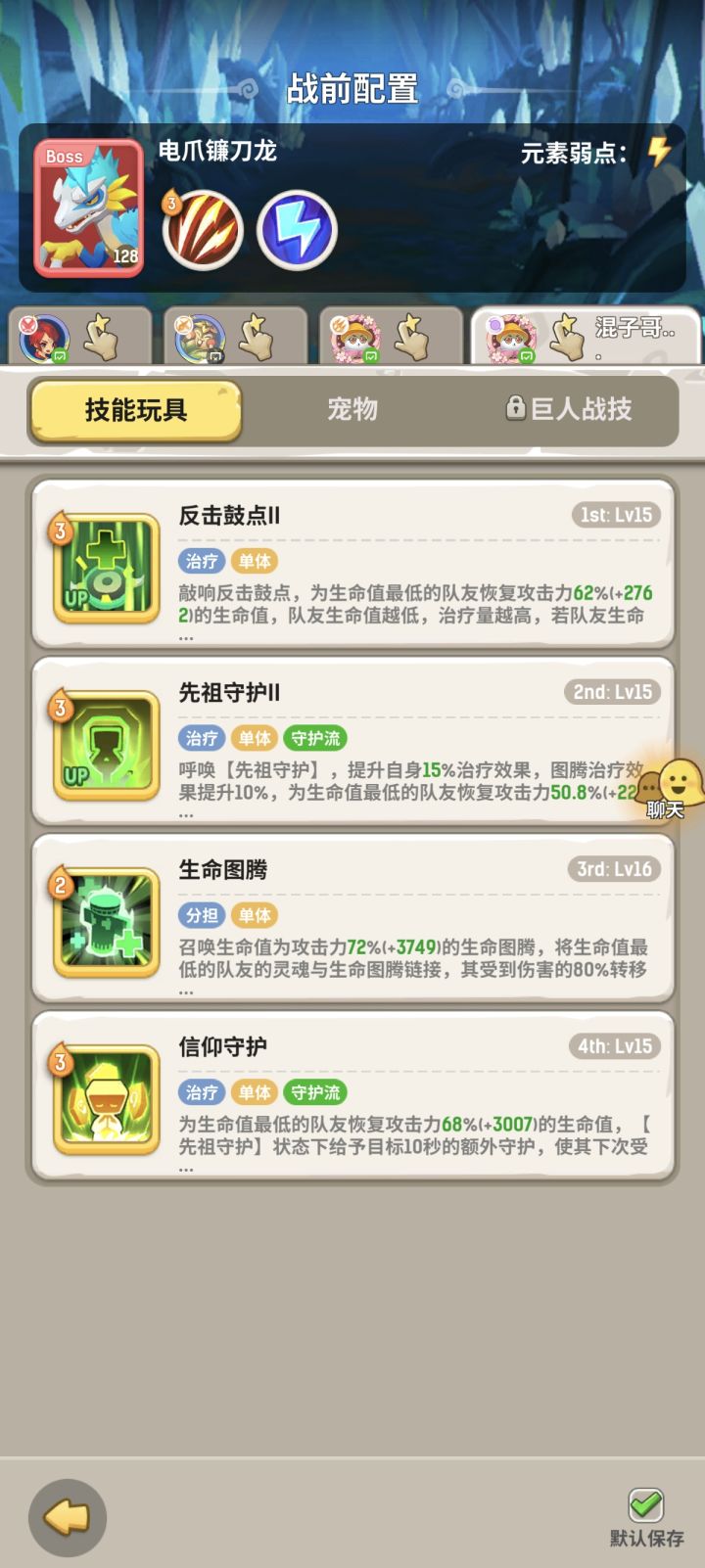Expand the 反击鼓点II description with the ellipsis

(x=184, y=637)
